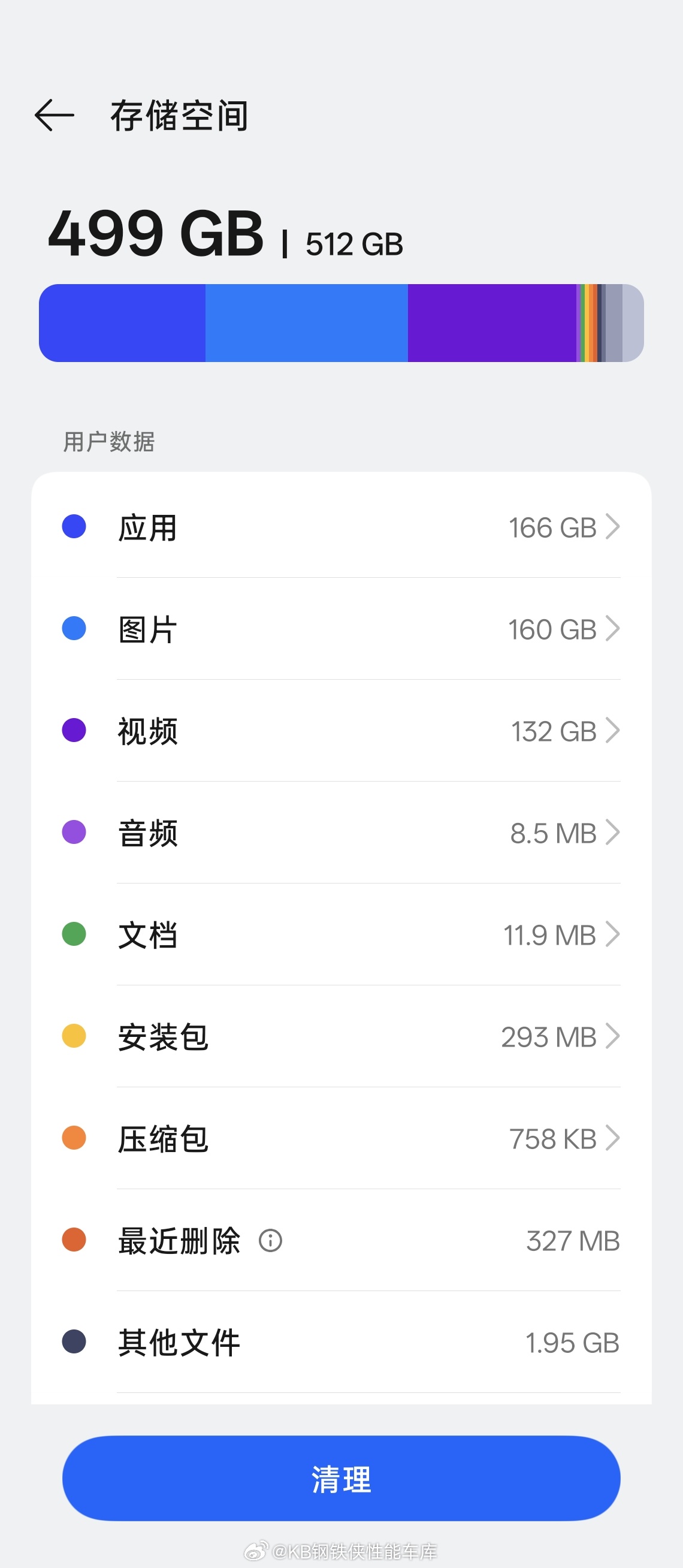The width and height of the screenshot is (683, 1568).
Task: Open the 图片 storage details
Action: (341, 629)
